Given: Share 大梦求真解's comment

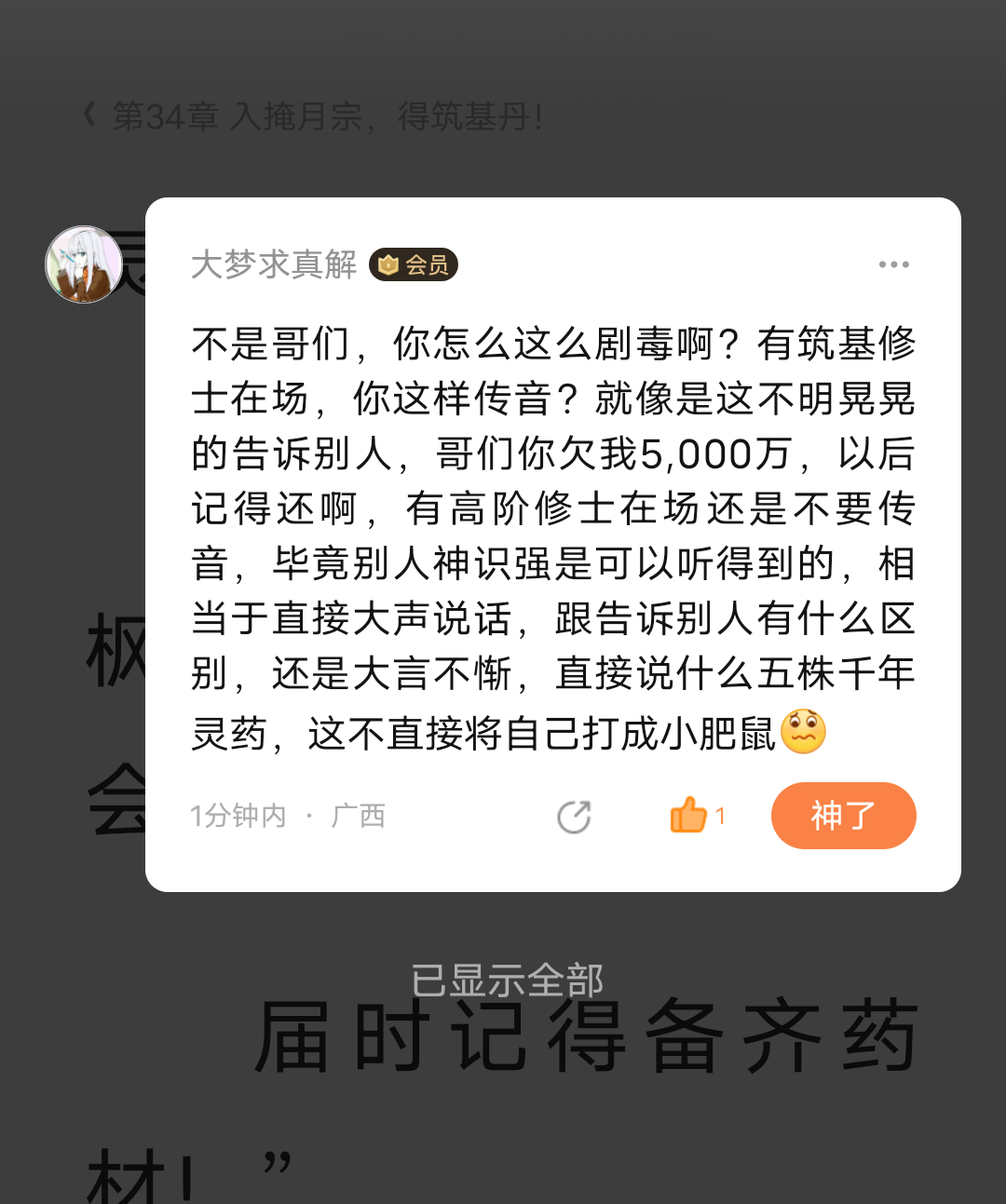Looking at the screenshot, I should click(x=574, y=817).
